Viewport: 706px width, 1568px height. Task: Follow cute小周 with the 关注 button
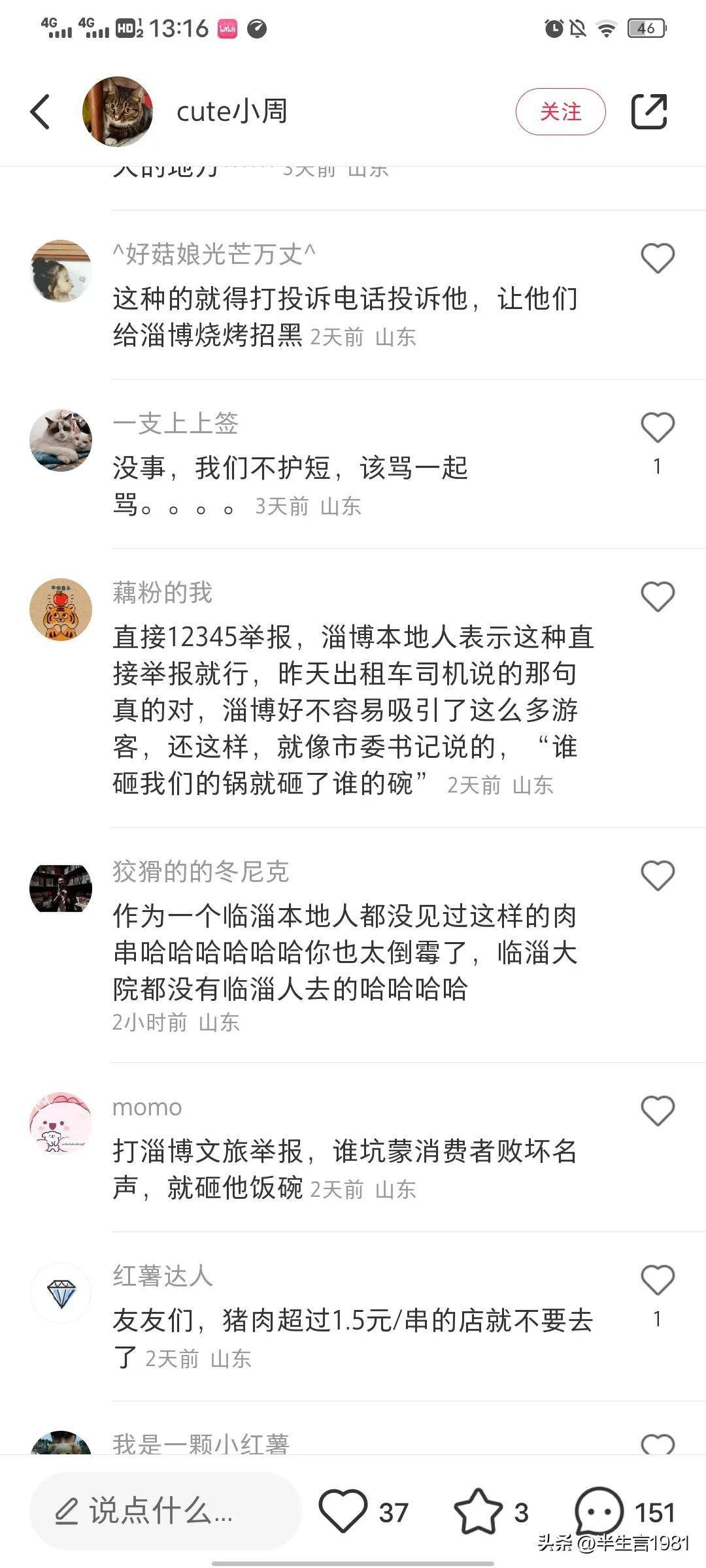point(560,112)
